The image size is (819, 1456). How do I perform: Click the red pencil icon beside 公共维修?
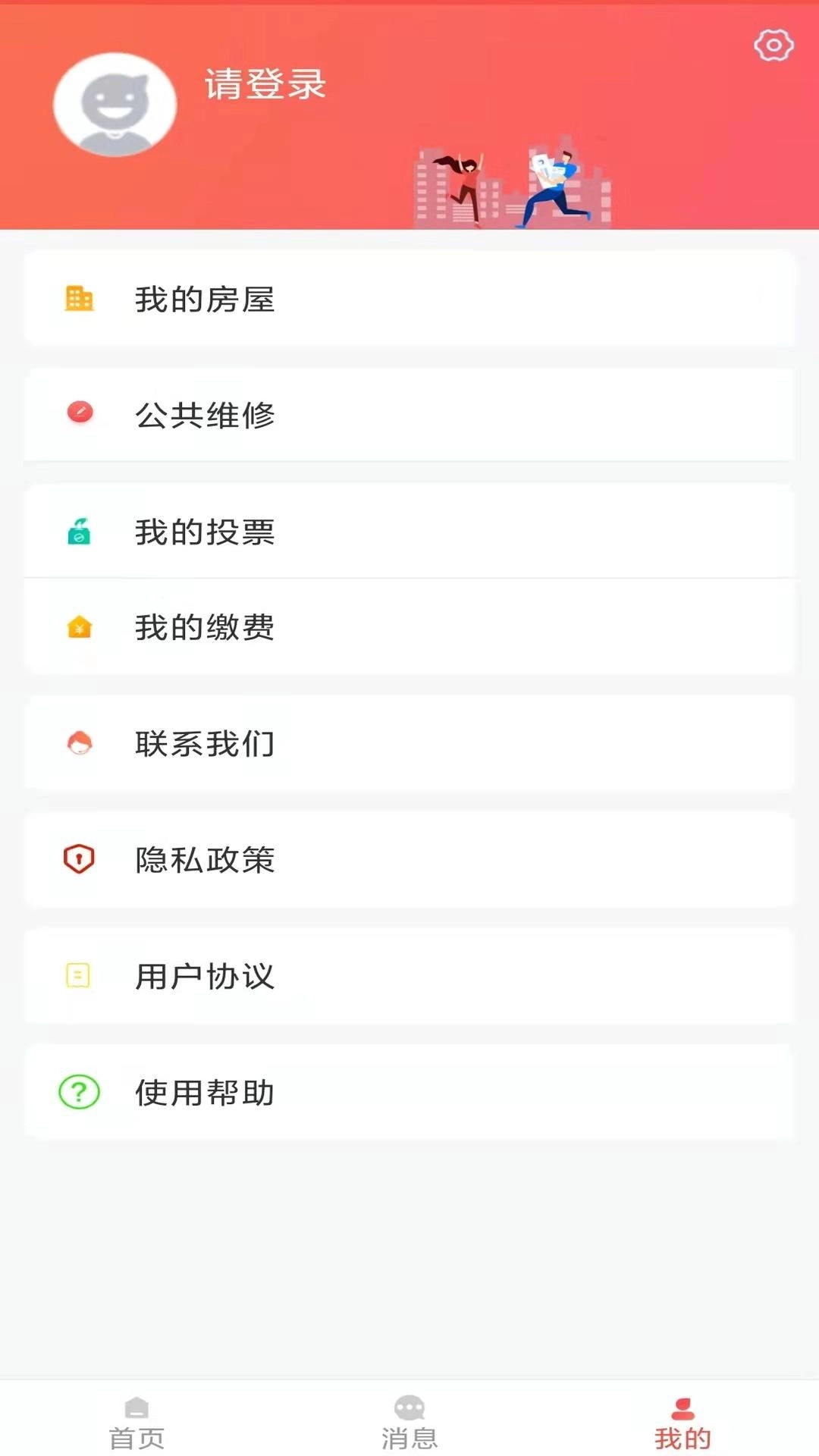click(x=80, y=410)
